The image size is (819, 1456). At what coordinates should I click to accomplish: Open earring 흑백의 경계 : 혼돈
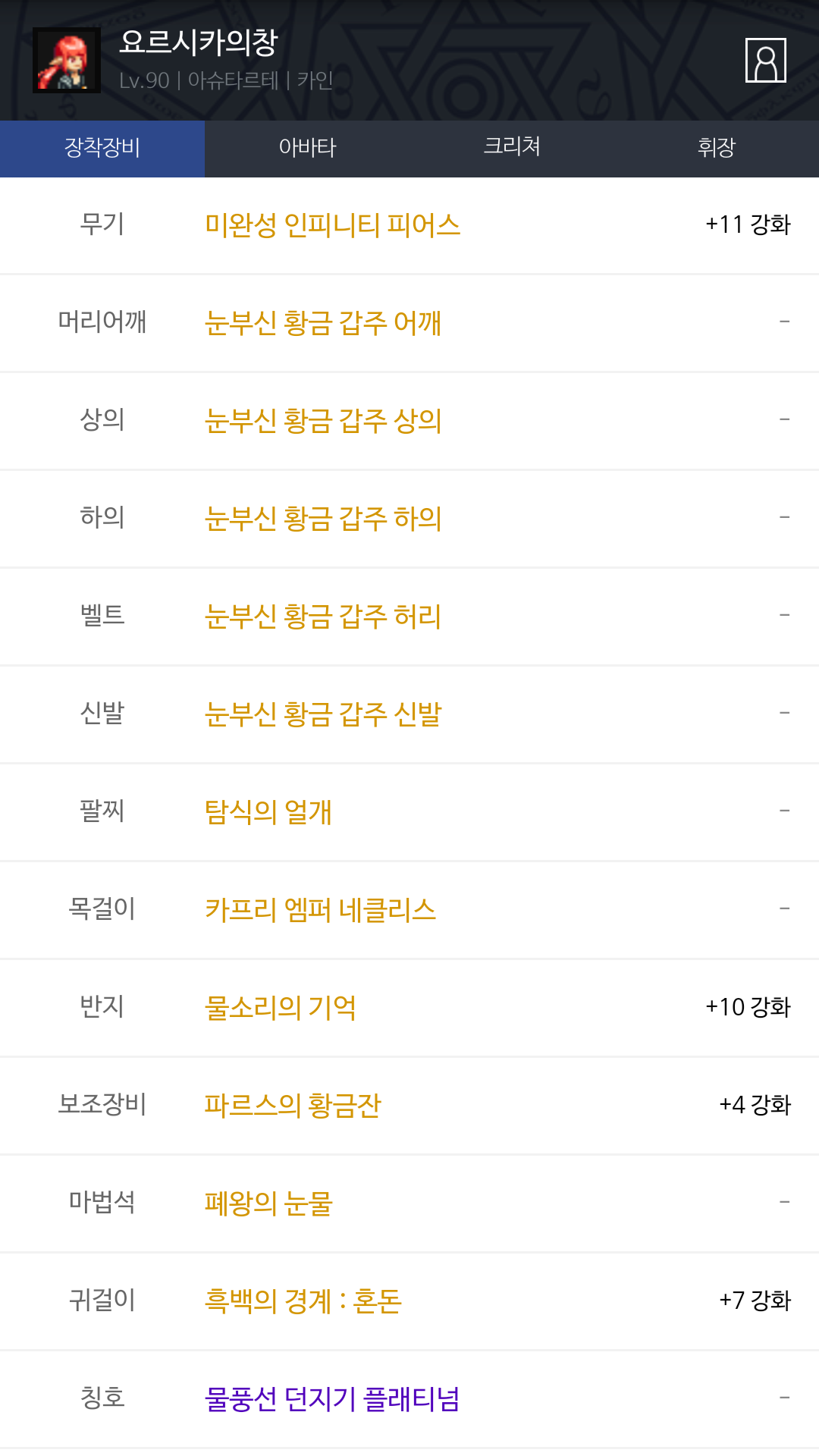coord(303,1301)
